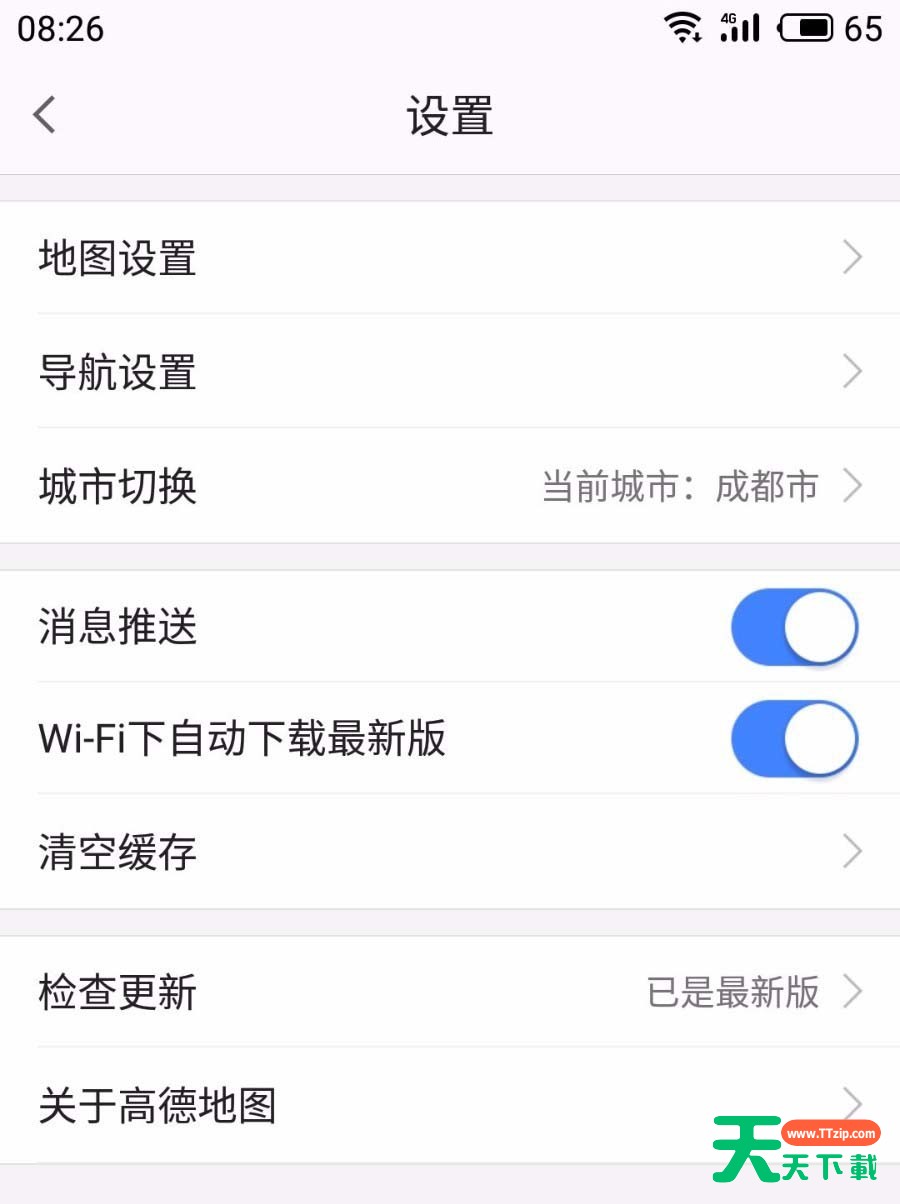
Task: Tap the www.TTzip.com badge
Action: coord(829,1134)
